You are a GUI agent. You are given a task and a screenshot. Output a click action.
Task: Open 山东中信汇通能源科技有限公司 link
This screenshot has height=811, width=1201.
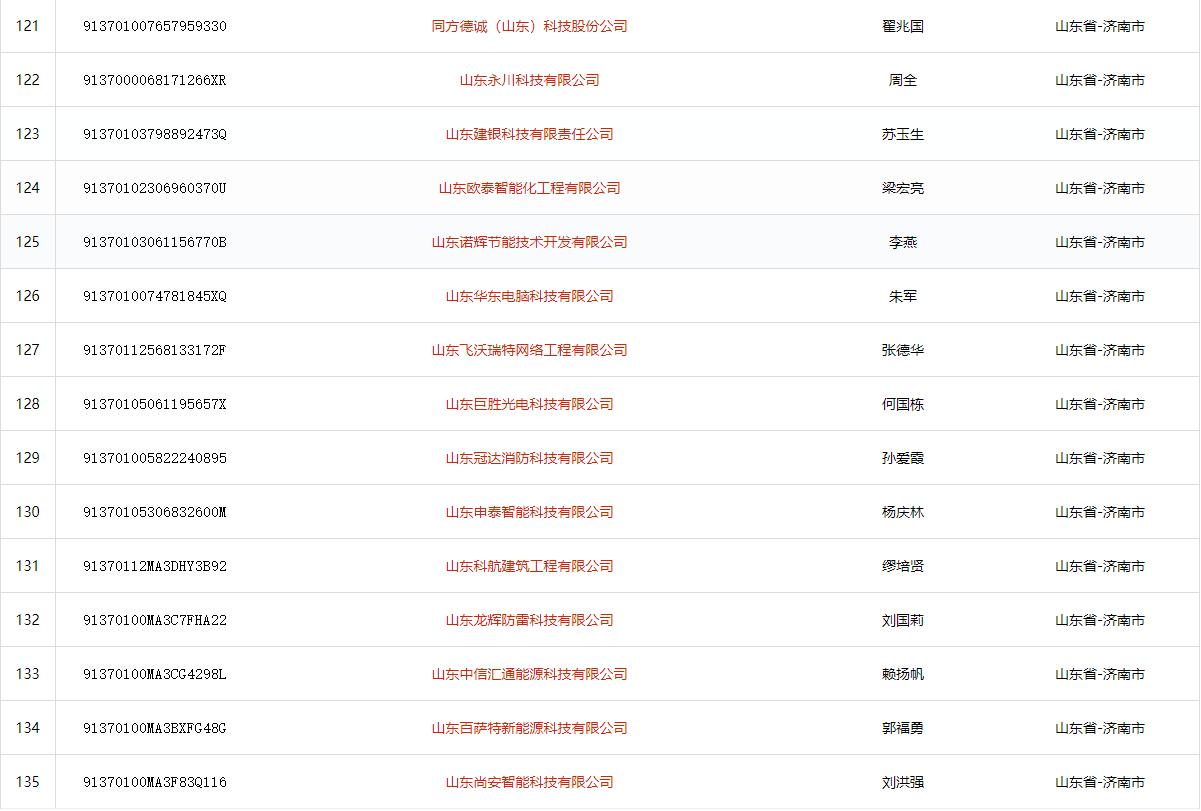529,674
